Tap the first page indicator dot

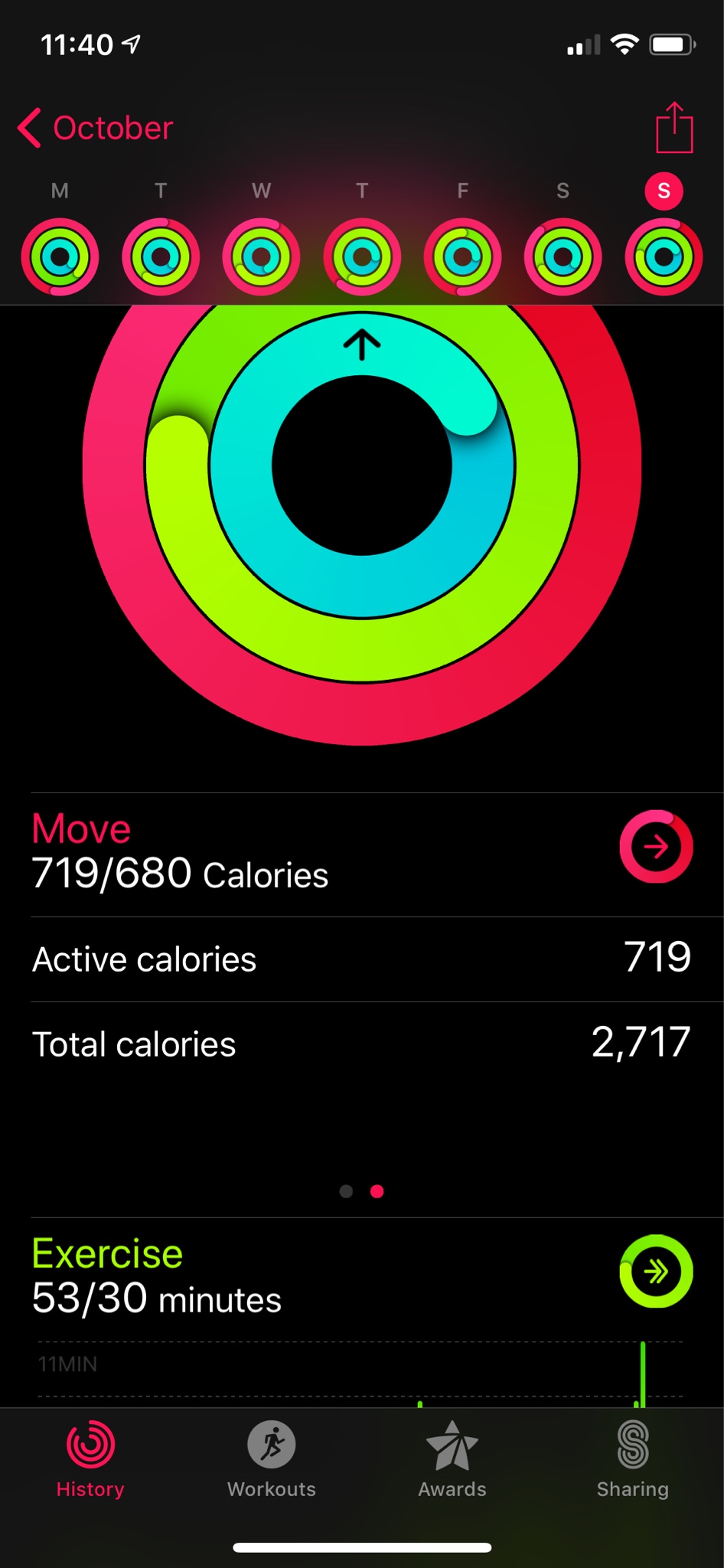click(x=346, y=1191)
